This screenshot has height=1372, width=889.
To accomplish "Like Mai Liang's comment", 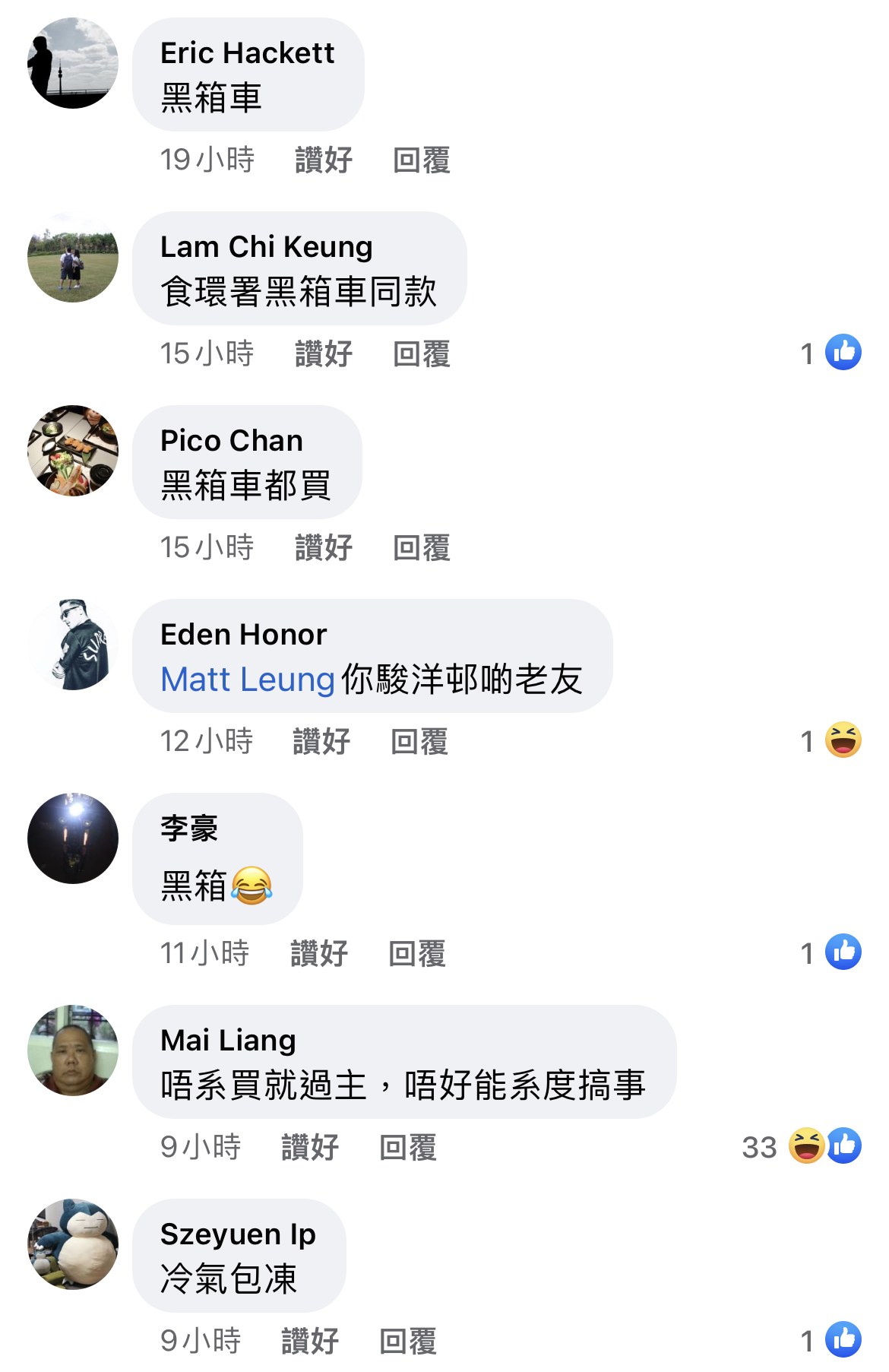I will tap(310, 1148).
